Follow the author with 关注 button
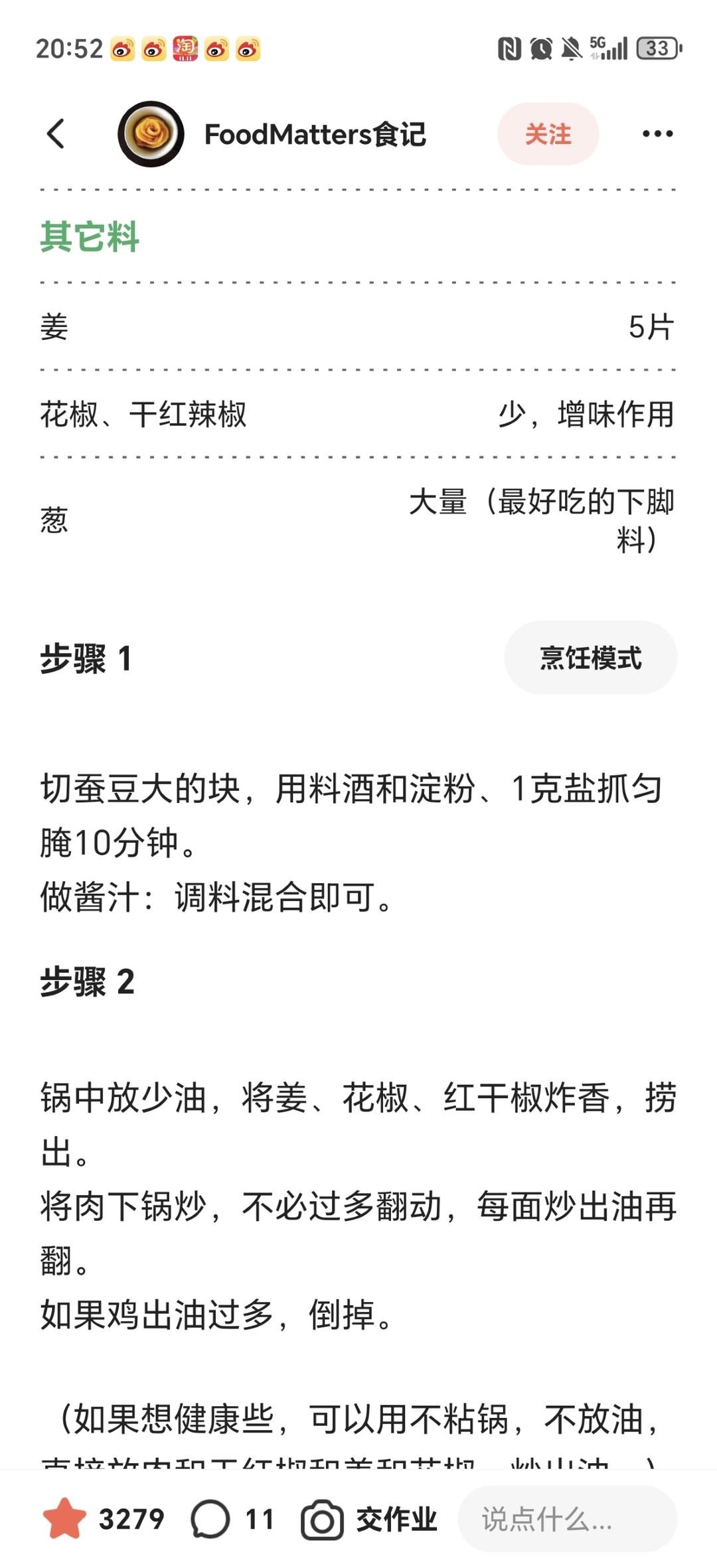The image size is (717, 1568). click(548, 134)
